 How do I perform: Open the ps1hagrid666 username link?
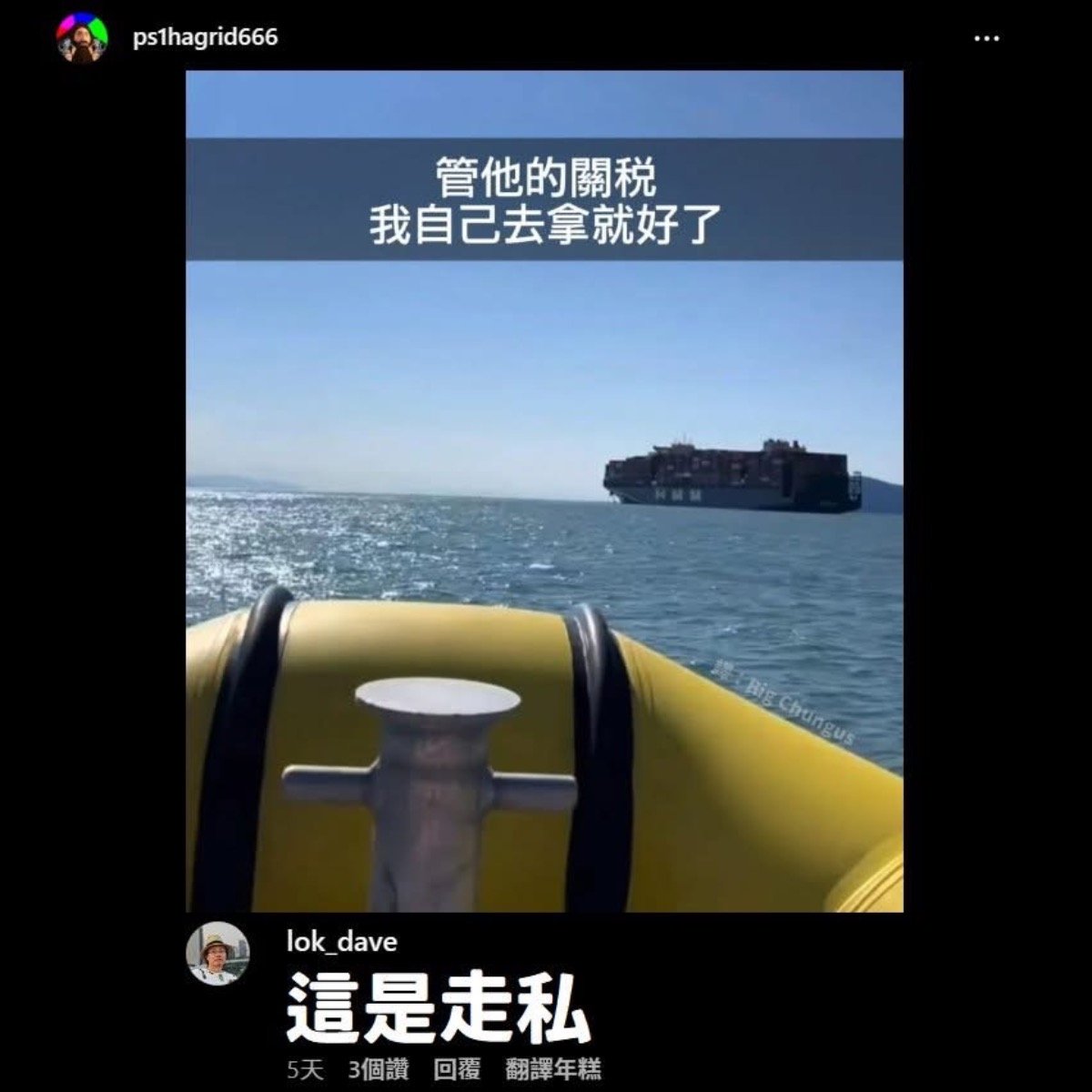(205, 38)
